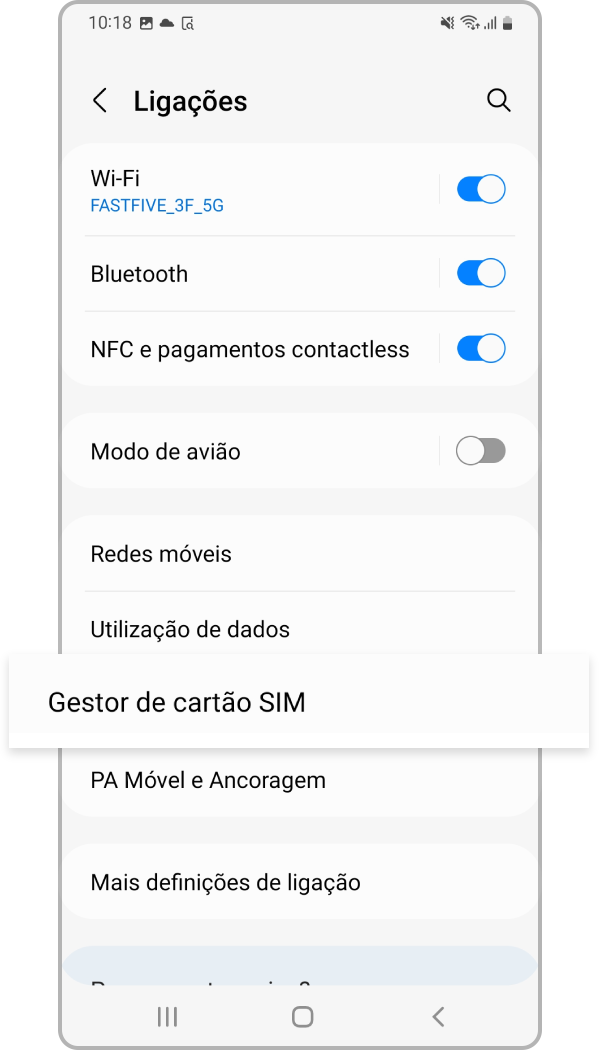Open Wi-Fi network settings
This screenshot has width=600, height=1050.
click(x=250, y=190)
